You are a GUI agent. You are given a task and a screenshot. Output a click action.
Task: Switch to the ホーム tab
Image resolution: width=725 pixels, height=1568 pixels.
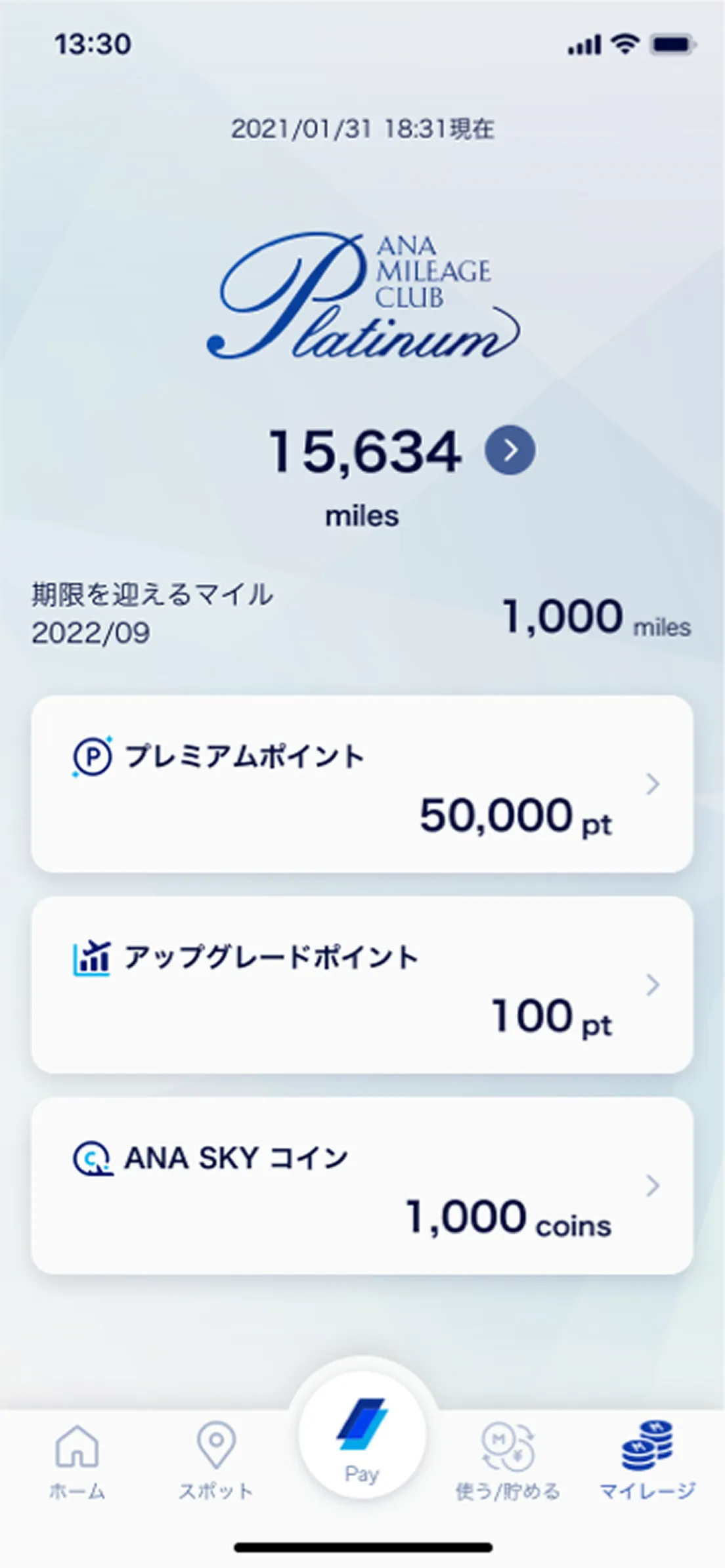point(77,1458)
